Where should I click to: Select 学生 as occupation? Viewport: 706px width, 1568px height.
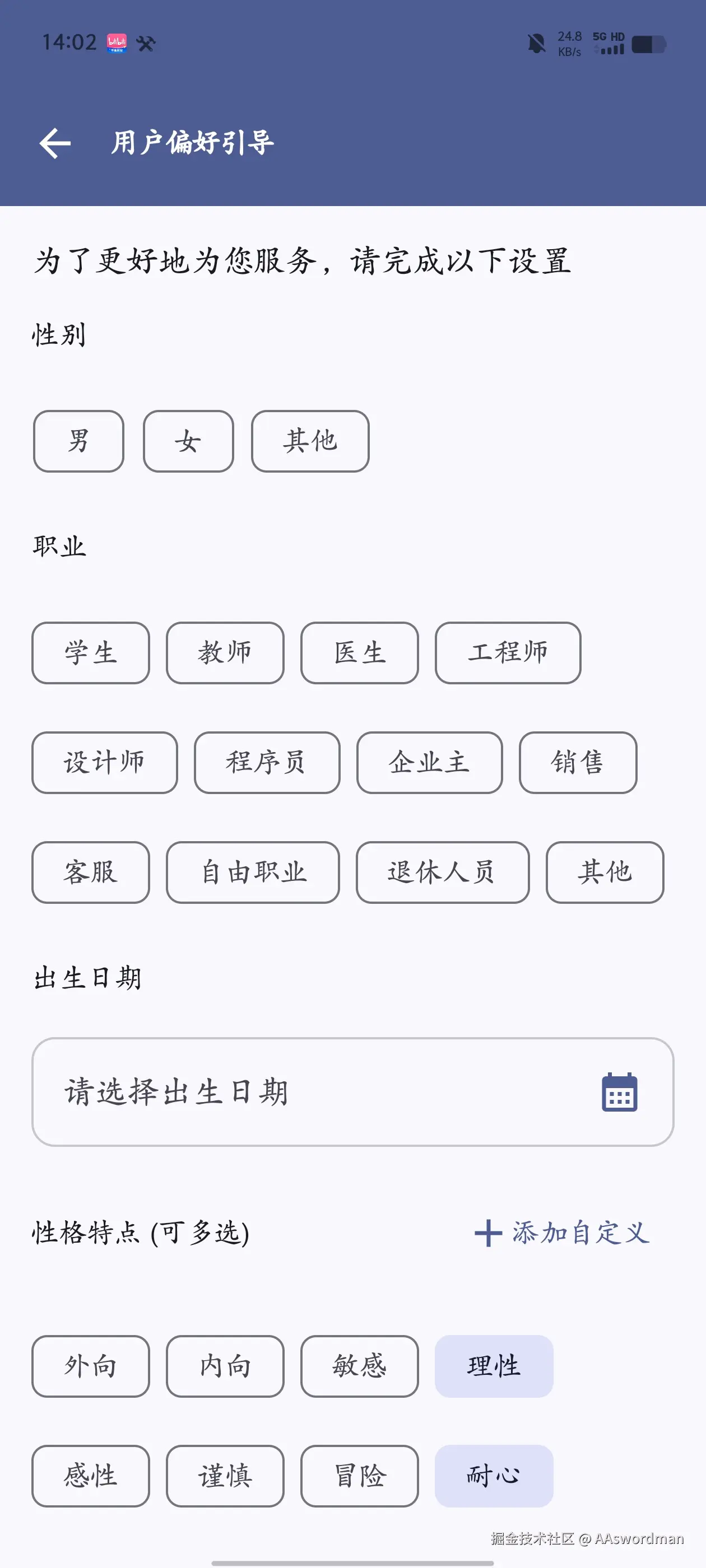[x=90, y=653]
